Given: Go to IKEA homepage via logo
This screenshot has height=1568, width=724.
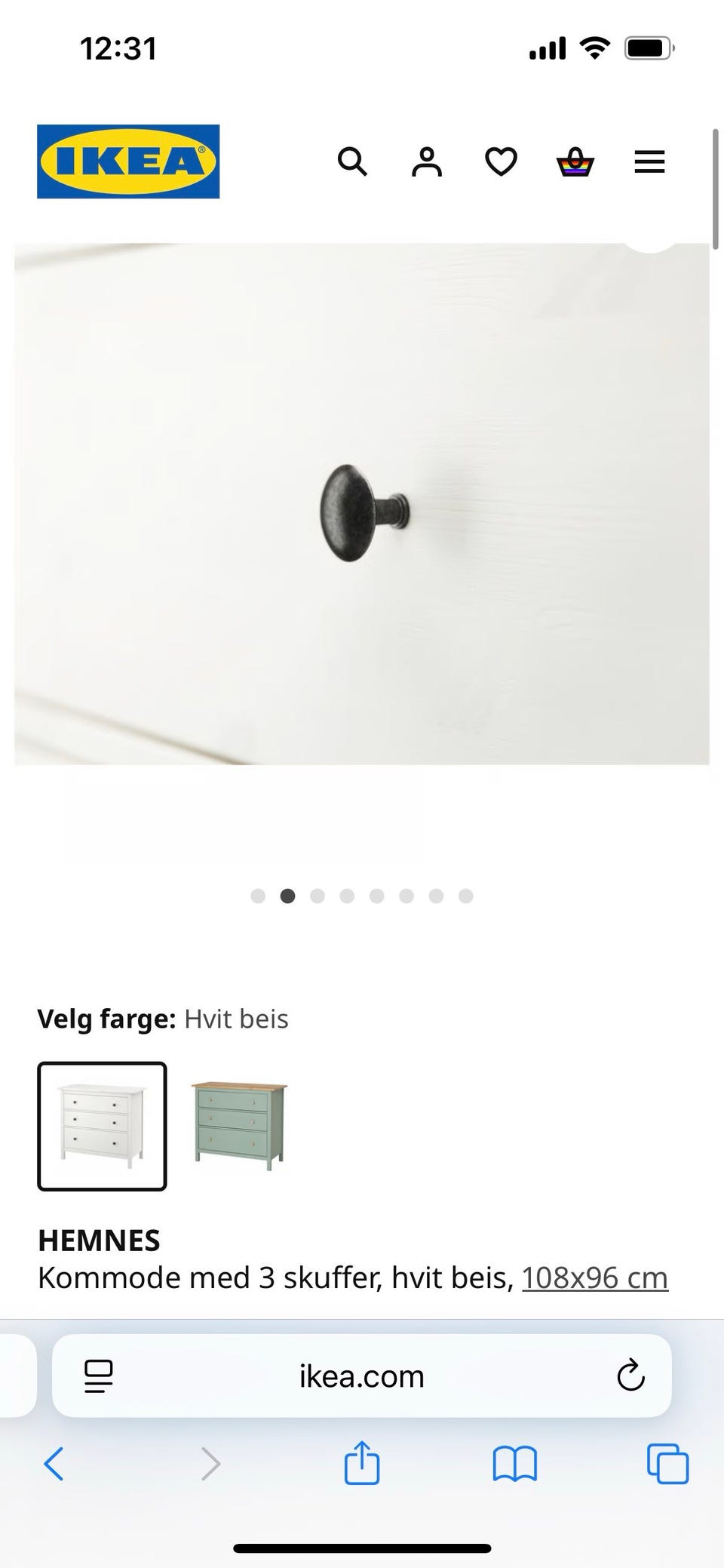Looking at the screenshot, I should [127, 161].
